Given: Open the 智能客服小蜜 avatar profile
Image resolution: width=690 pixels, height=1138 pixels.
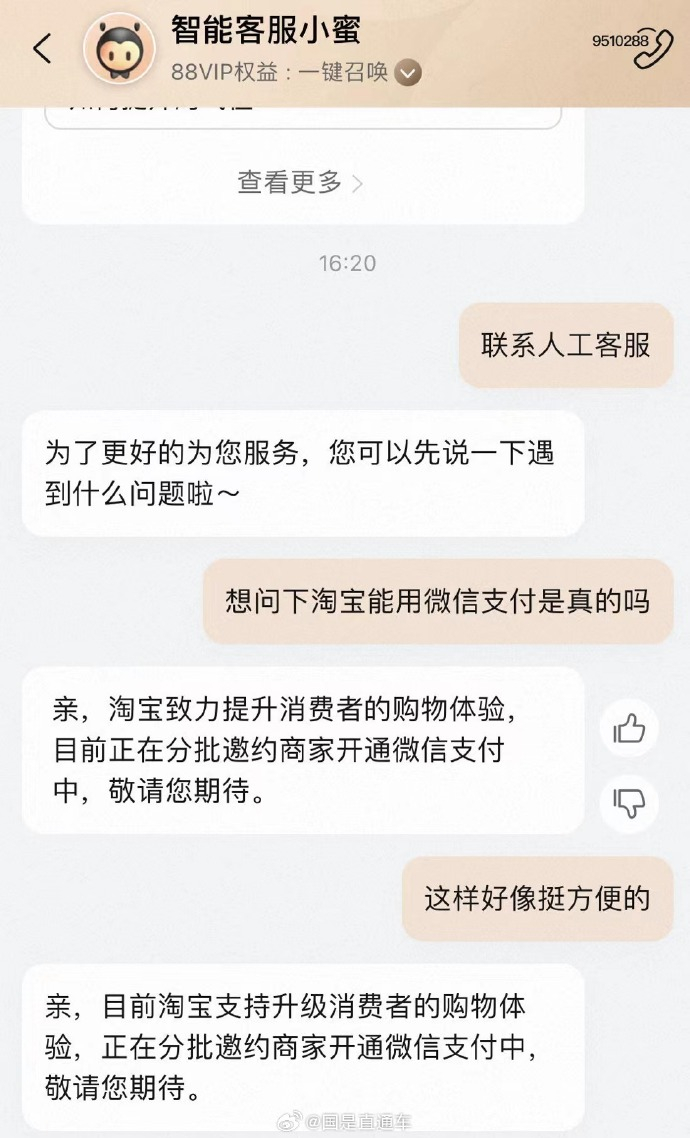Looking at the screenshot, I should (119, 48).
